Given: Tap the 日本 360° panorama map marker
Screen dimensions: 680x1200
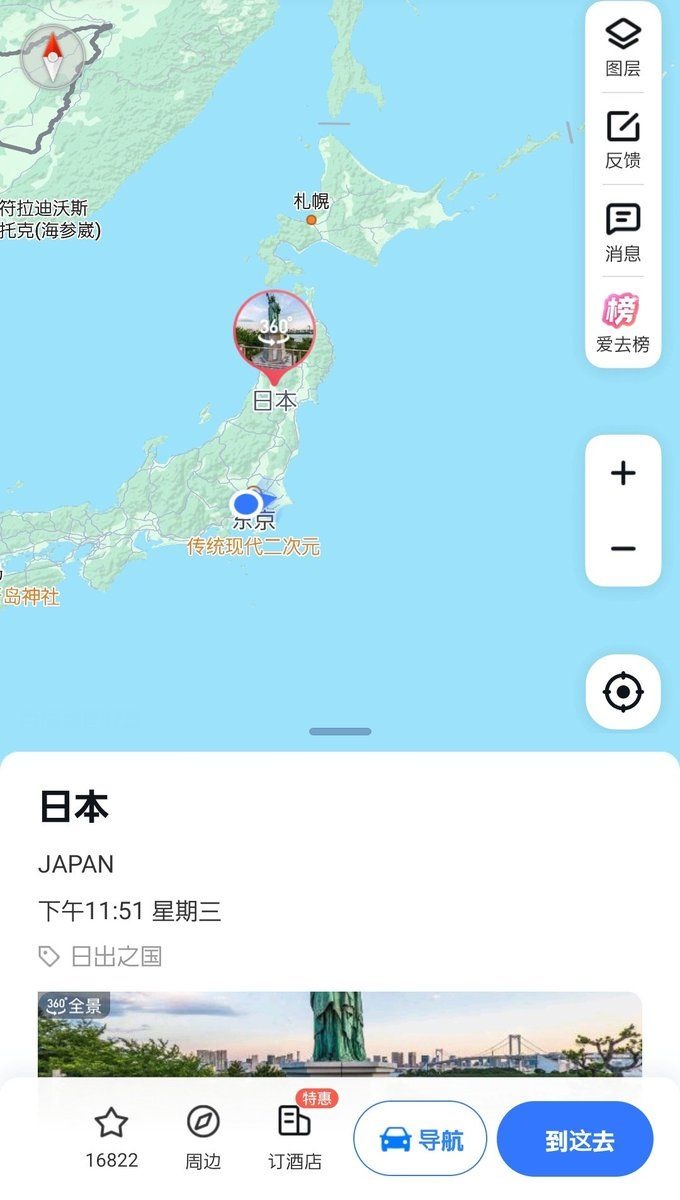Looking at the screenshot, I should (x=274, y=332).
